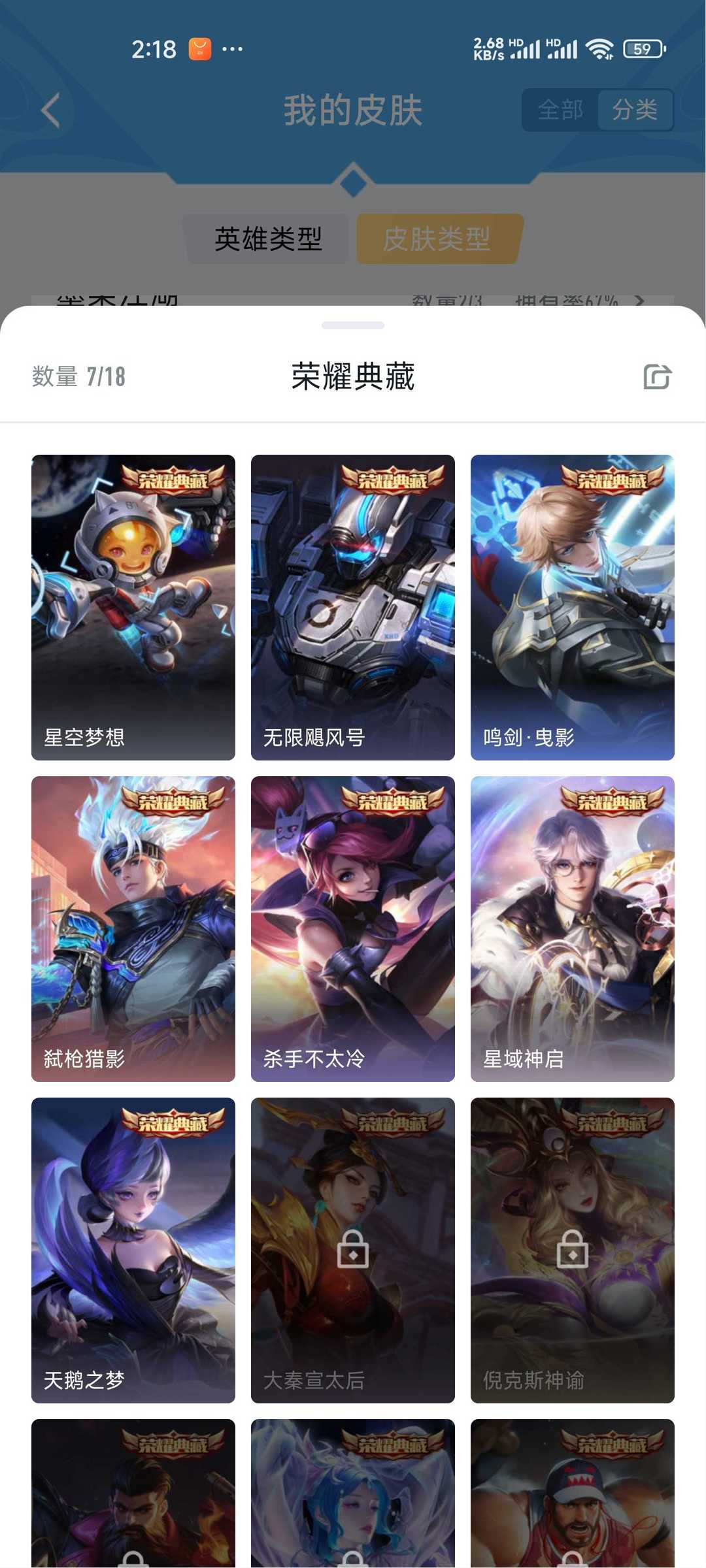Select the 英雄类型 tab

268,238
